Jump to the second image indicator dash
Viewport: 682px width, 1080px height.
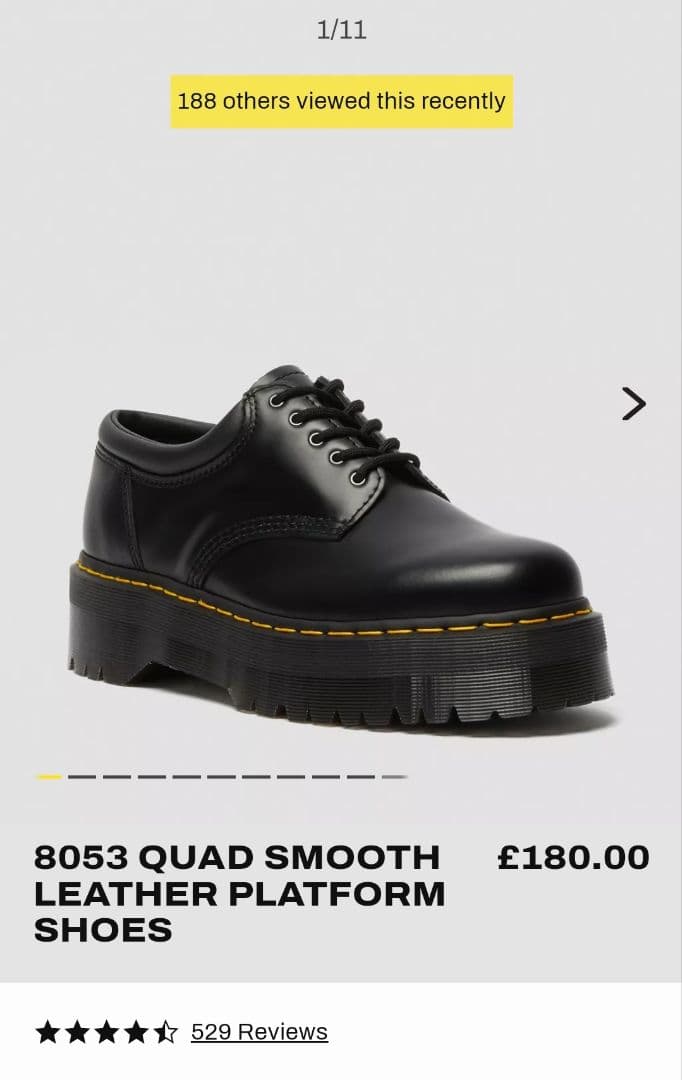pos(82,776)
